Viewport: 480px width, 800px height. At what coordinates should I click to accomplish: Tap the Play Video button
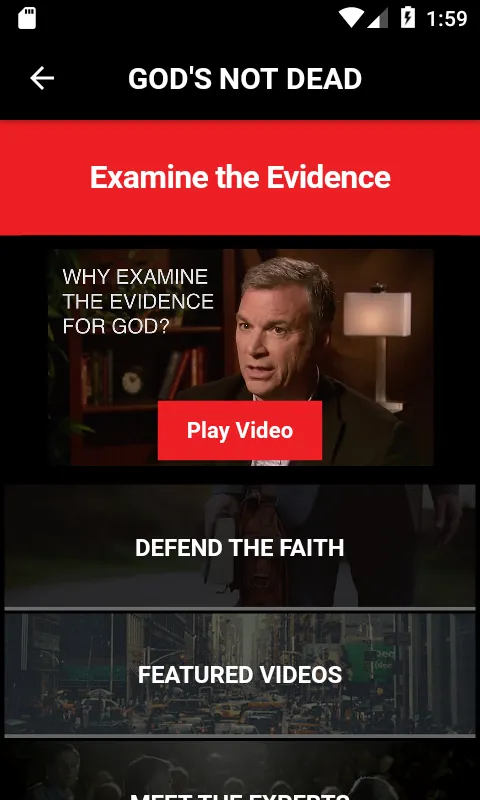(240, 430)
